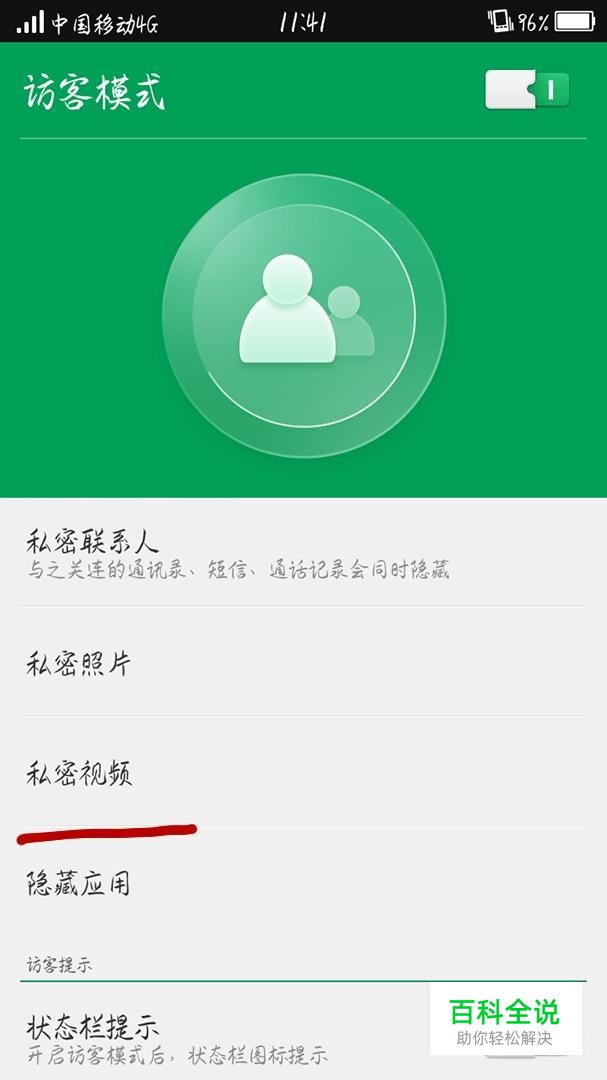The image size is (607, 1080).
Task: Open the 私密视频 row
Action: (x=303, y=771)
